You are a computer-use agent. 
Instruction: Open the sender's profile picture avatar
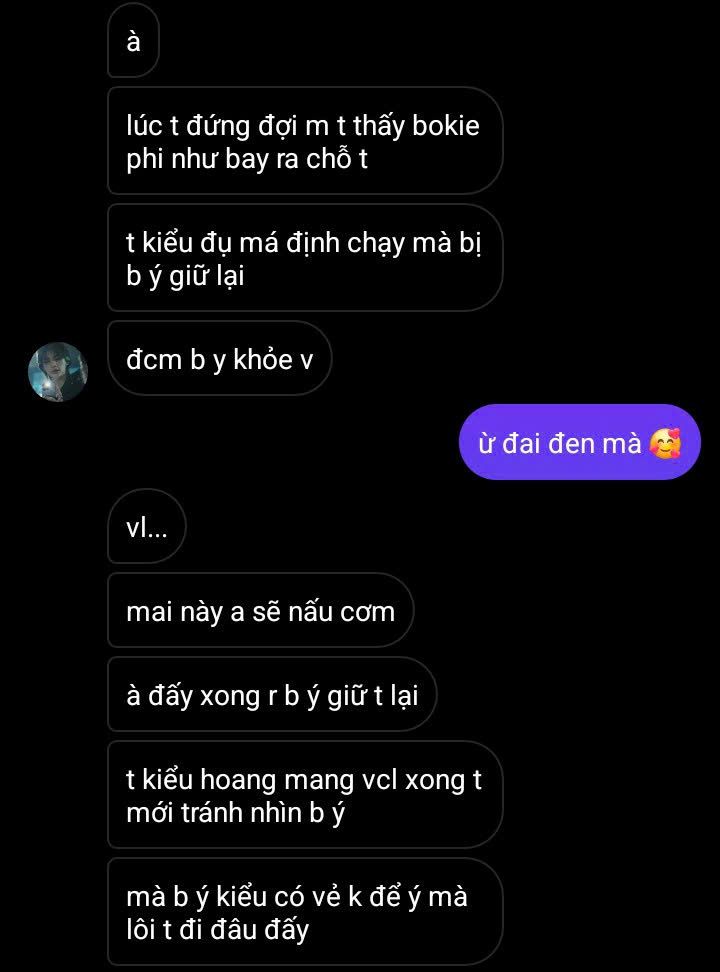57,371
